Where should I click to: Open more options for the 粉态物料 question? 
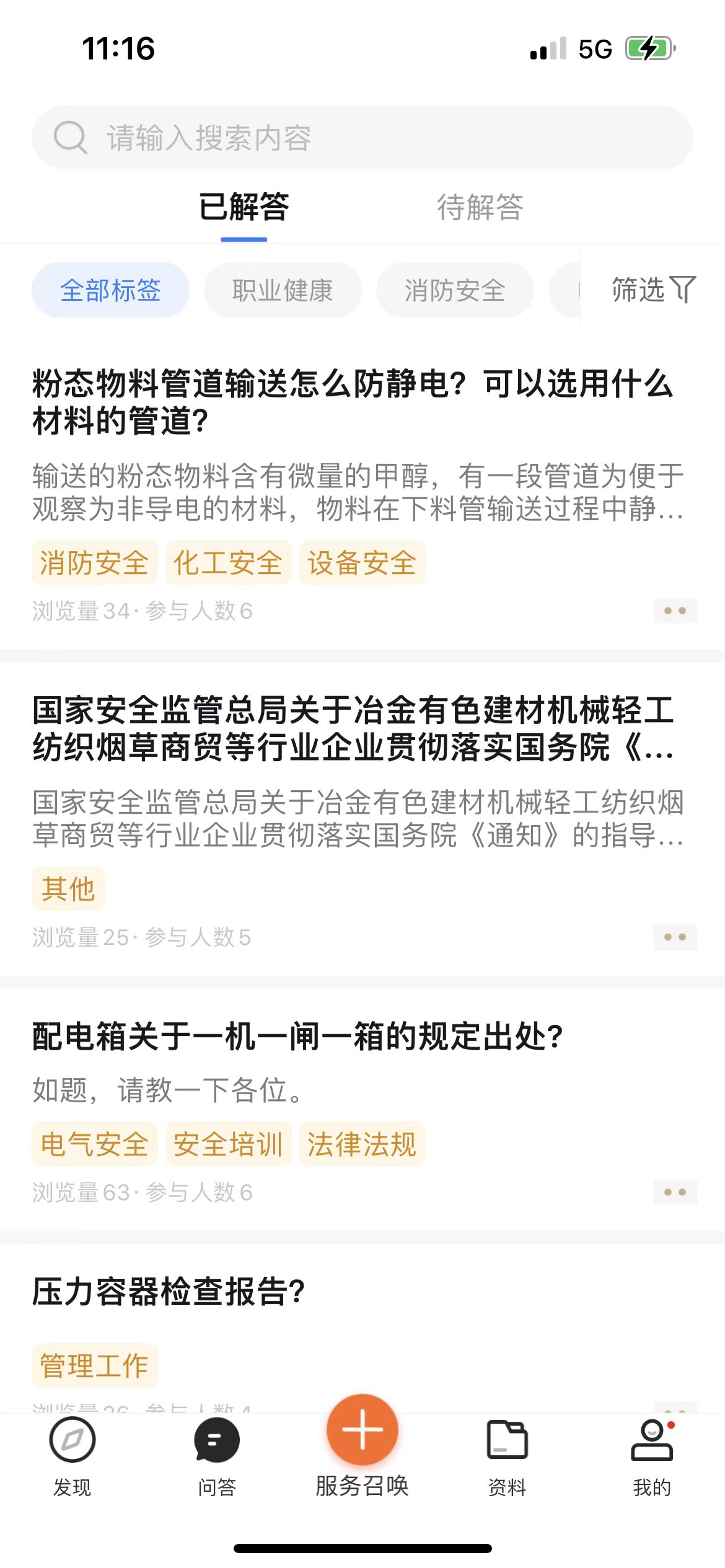point(675,611)
